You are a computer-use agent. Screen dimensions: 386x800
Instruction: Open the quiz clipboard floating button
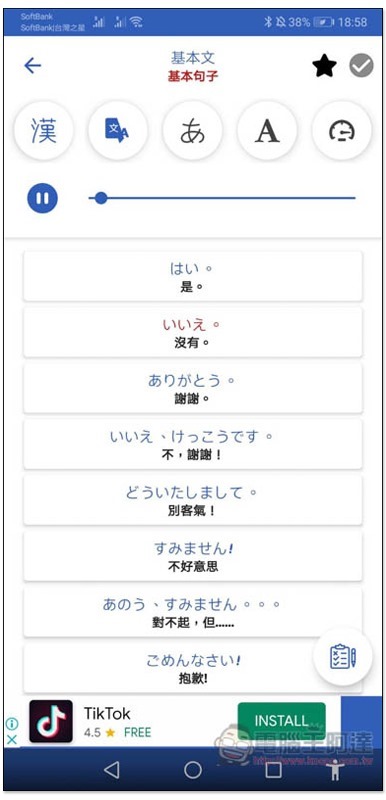tap(343, 658)
